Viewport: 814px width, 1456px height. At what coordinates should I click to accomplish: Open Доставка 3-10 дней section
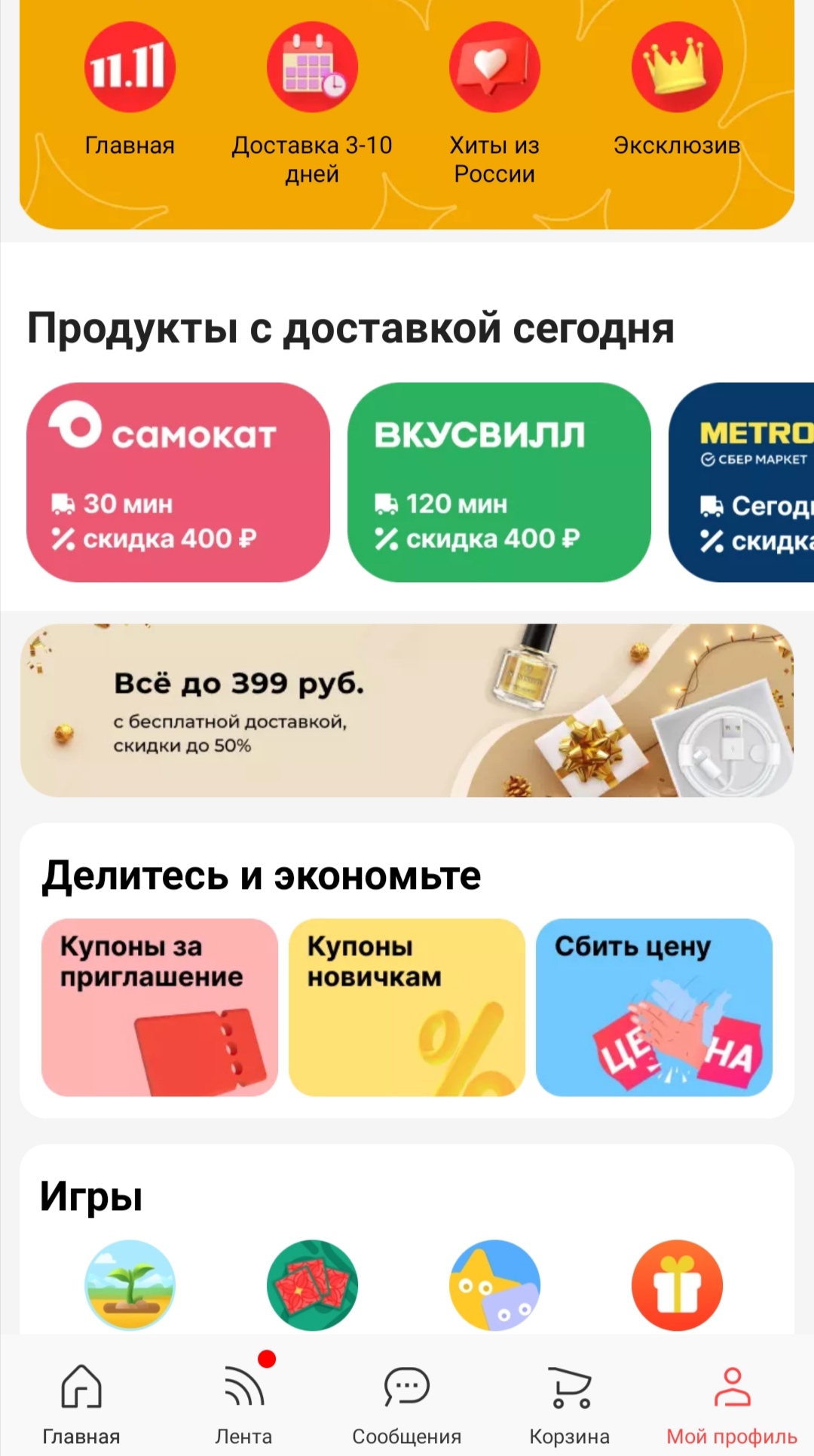312,103
